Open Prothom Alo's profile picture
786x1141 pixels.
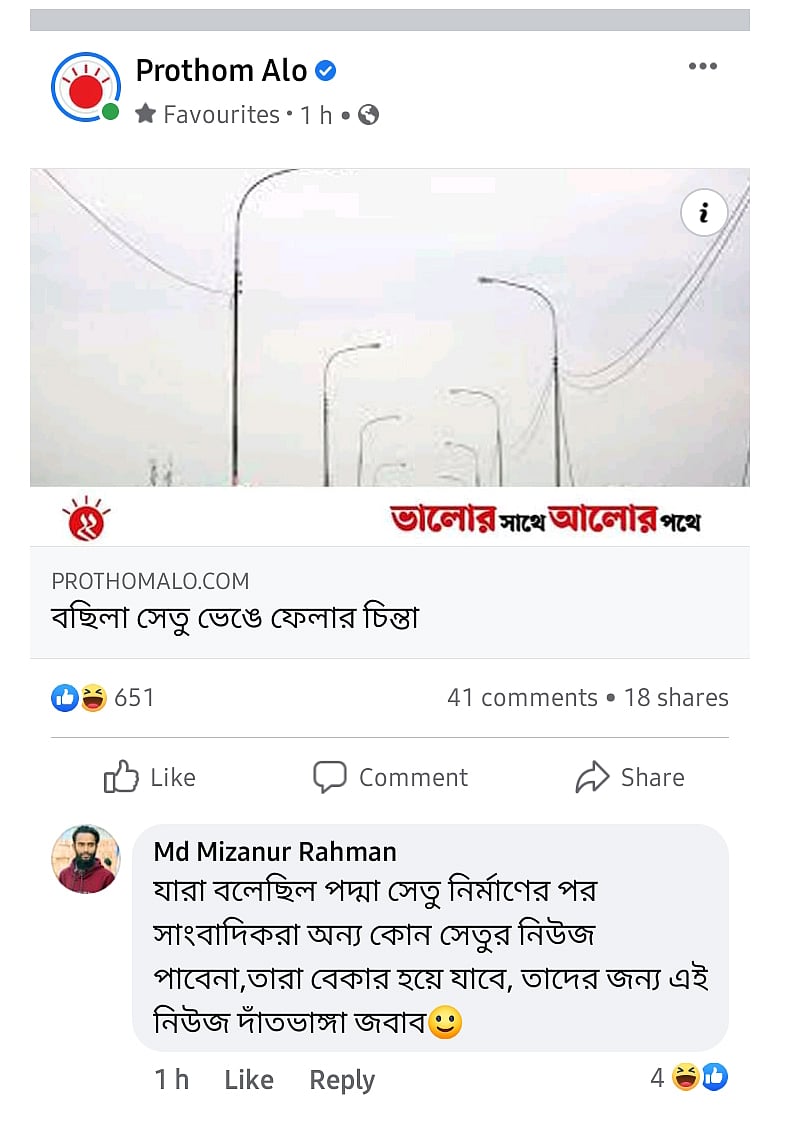click(x=85, y=87)
